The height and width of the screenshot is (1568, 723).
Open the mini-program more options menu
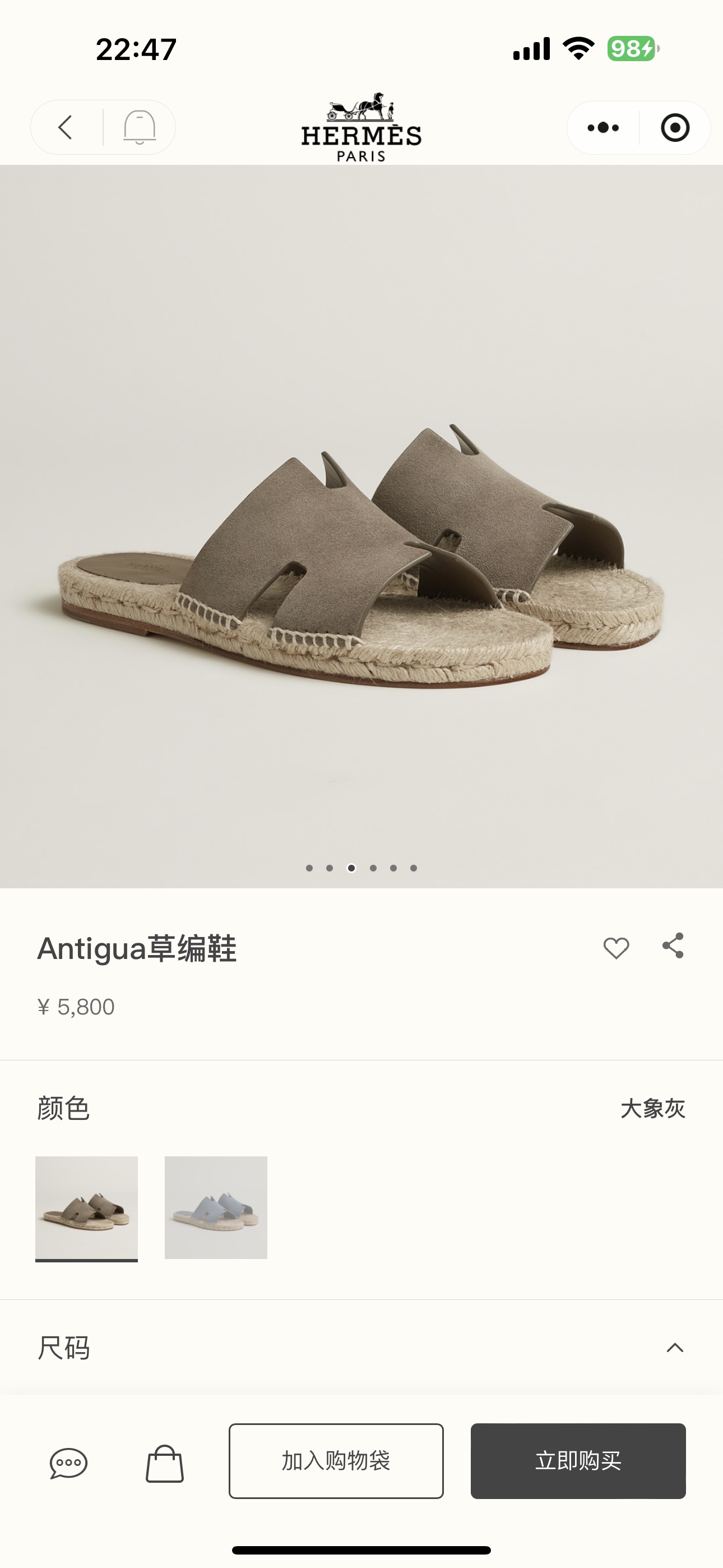tap(601, 128)
